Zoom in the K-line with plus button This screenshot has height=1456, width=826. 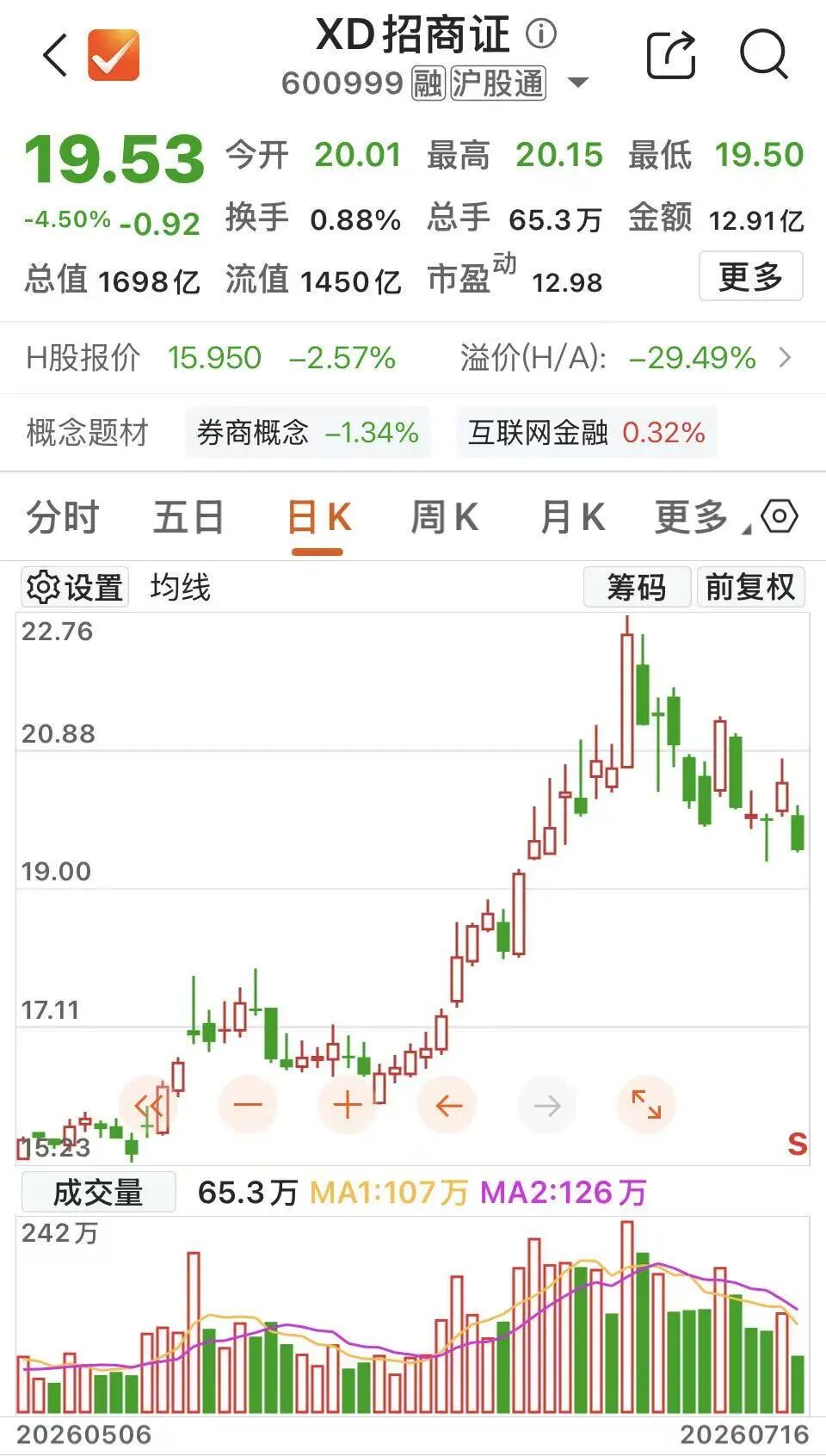tap(347, 1105)
